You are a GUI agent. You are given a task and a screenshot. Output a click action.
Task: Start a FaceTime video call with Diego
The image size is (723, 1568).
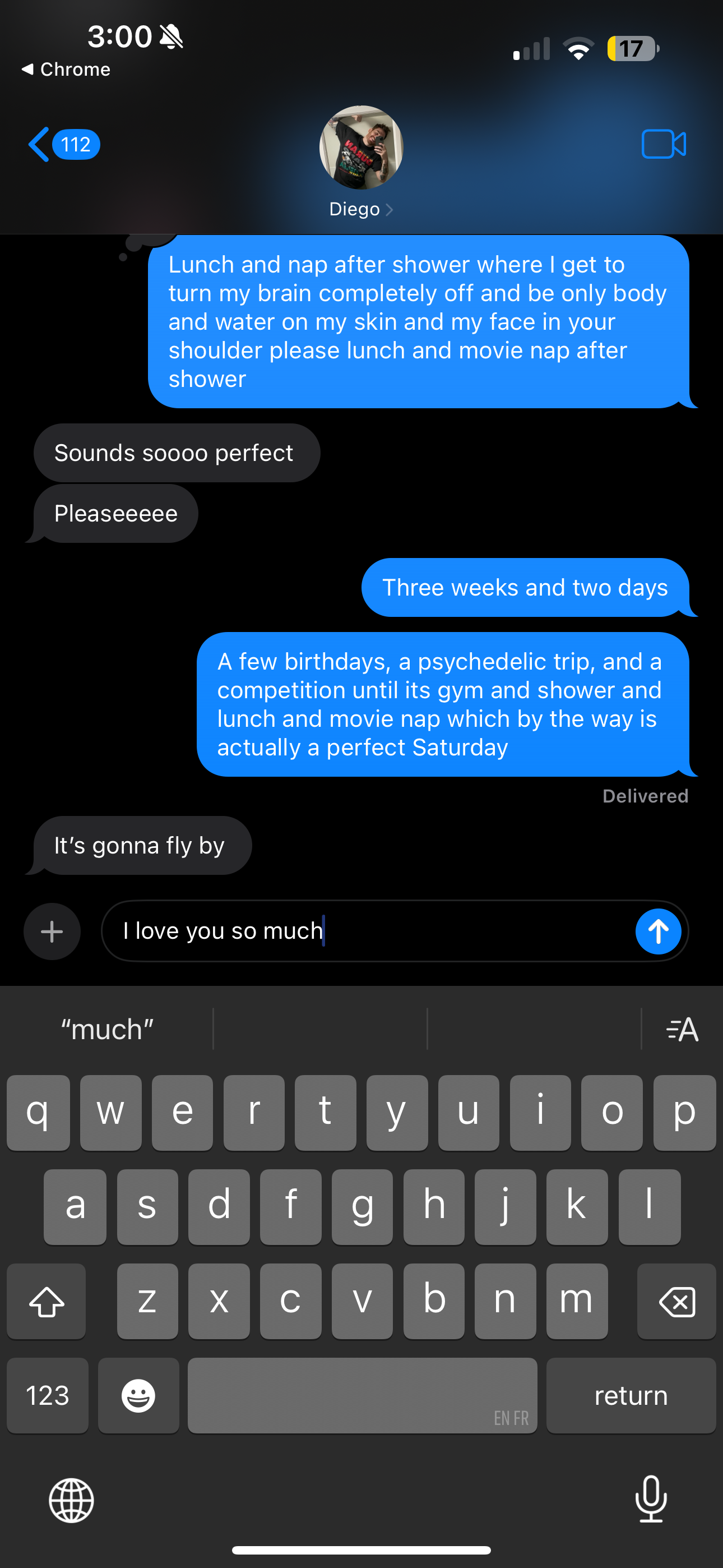pyautogui.click(x=664, y=145)
